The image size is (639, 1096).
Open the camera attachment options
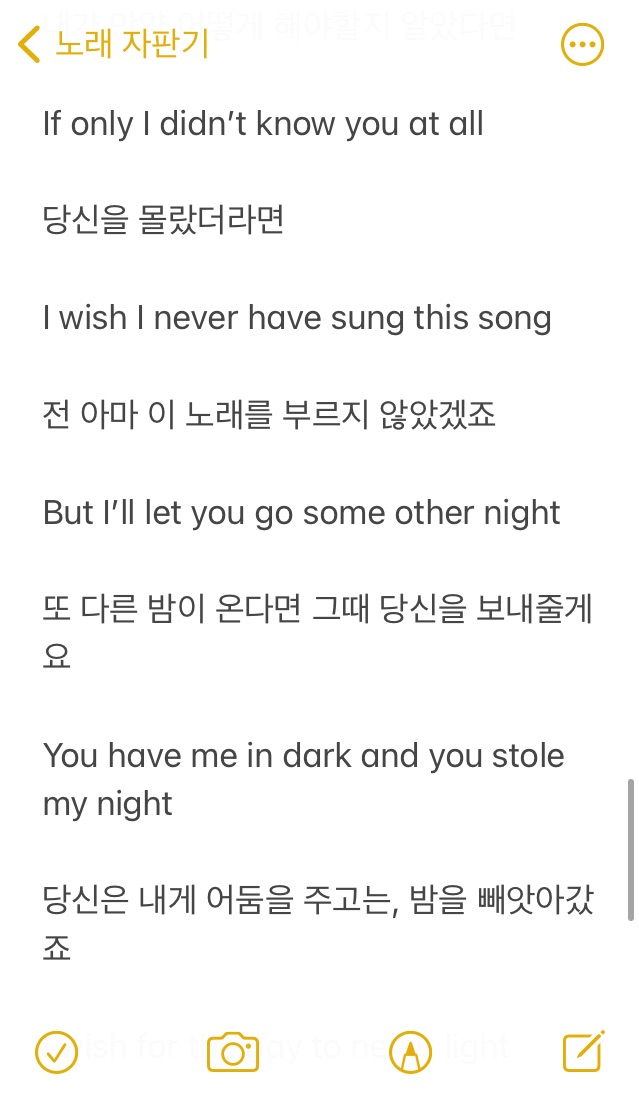click(x=232, y=1051)
